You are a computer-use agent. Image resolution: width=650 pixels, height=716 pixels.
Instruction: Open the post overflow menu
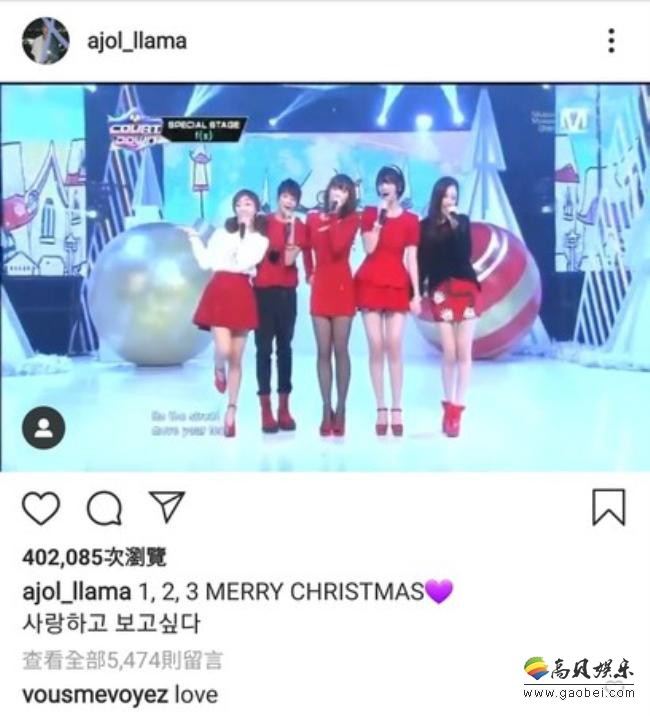[x=611, y=41]
